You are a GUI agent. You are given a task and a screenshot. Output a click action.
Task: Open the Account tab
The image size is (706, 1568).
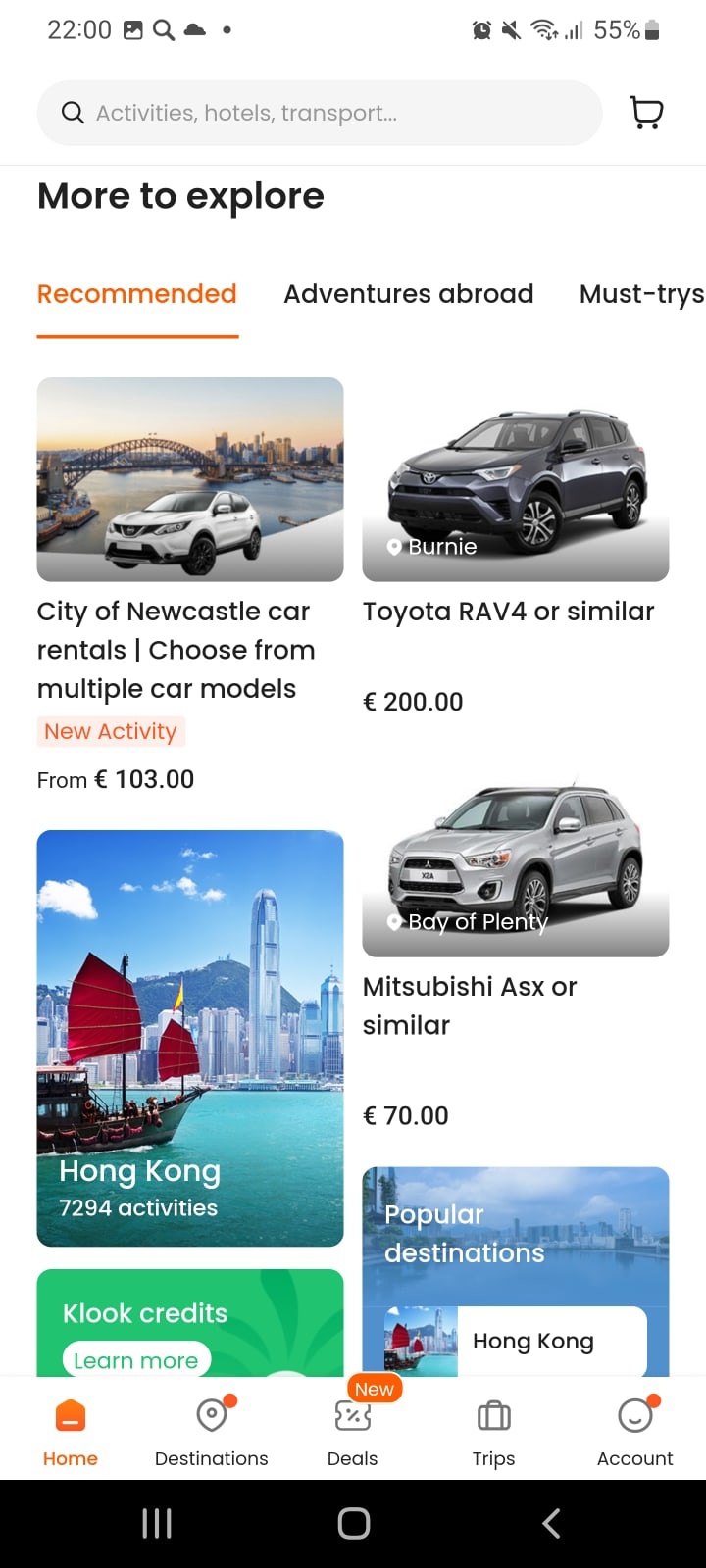click(x=635, y=1432)
